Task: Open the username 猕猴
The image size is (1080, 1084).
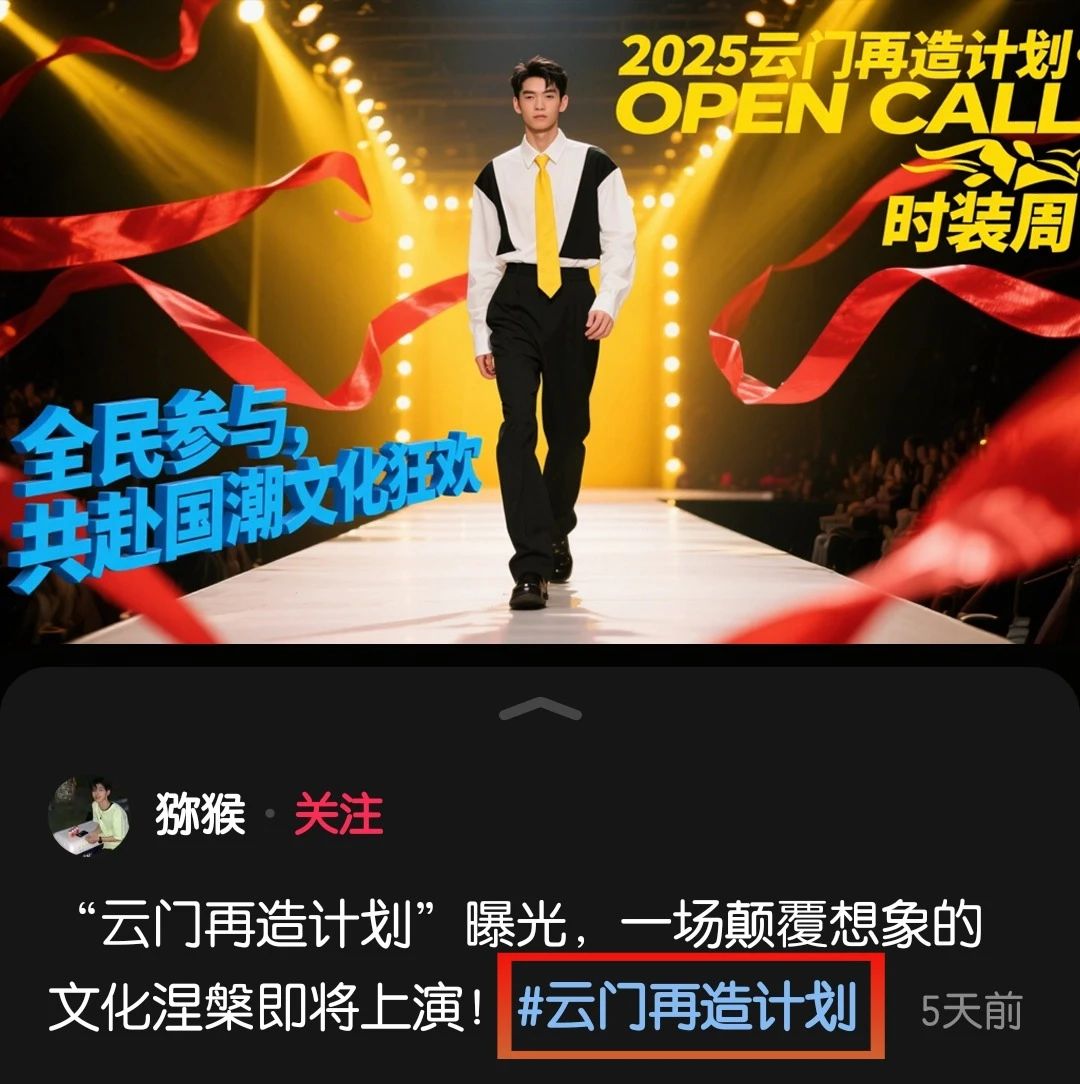Action: tap(200, 815)
